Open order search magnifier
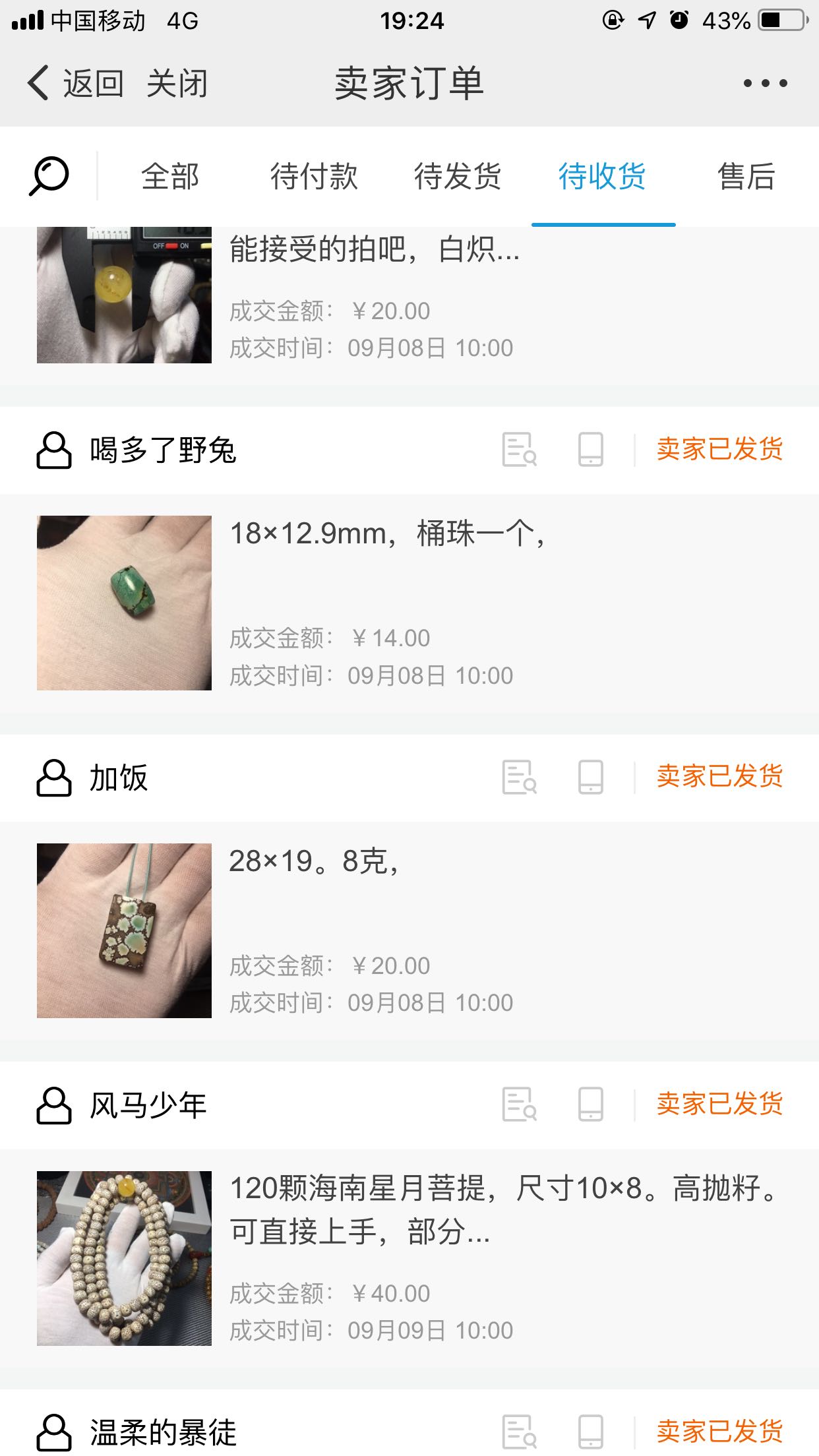Screen dimensions: 819x1456 click(x=49, y=176)
